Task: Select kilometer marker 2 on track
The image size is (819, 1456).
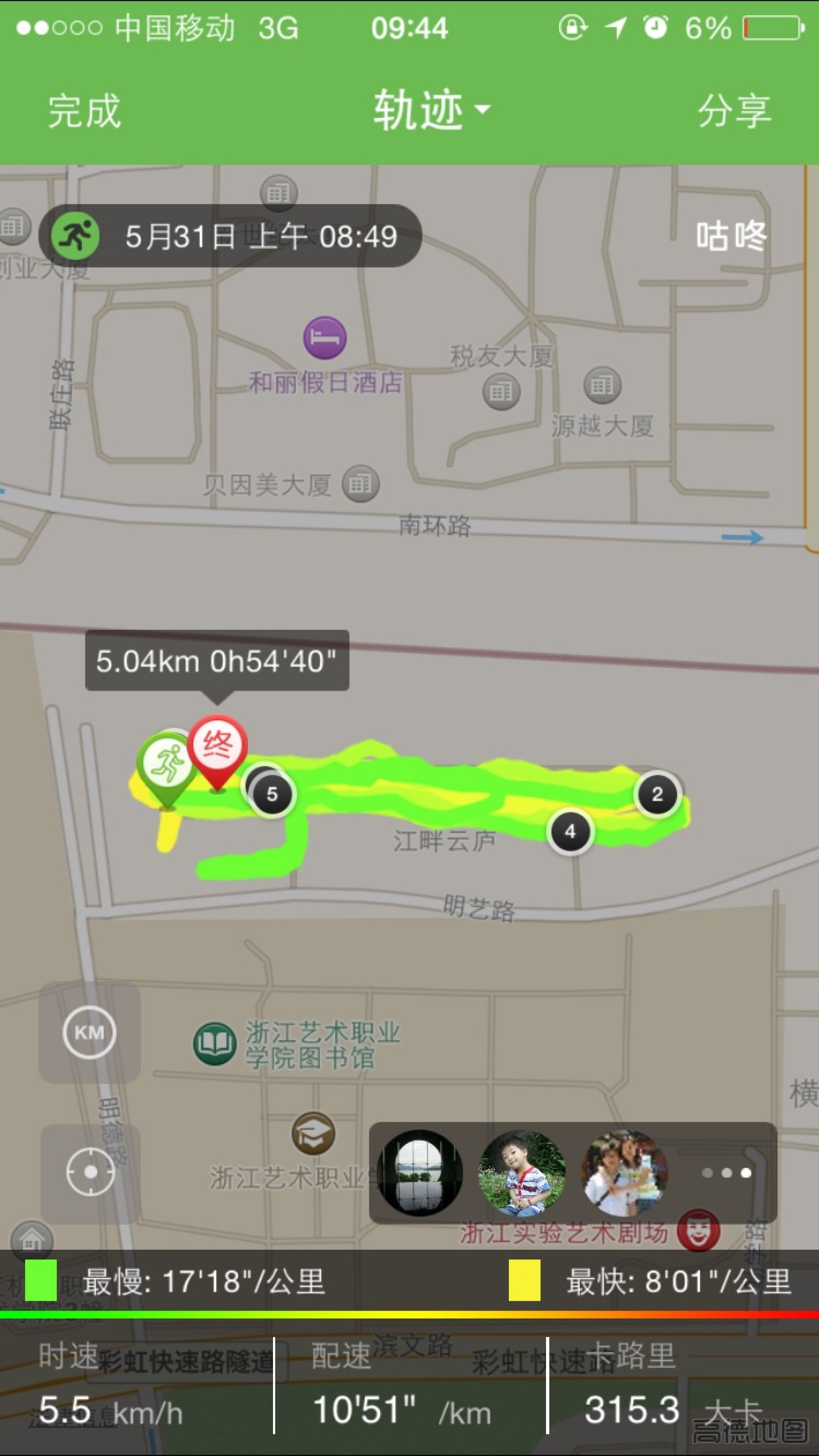Action: [x=657, y=794]
